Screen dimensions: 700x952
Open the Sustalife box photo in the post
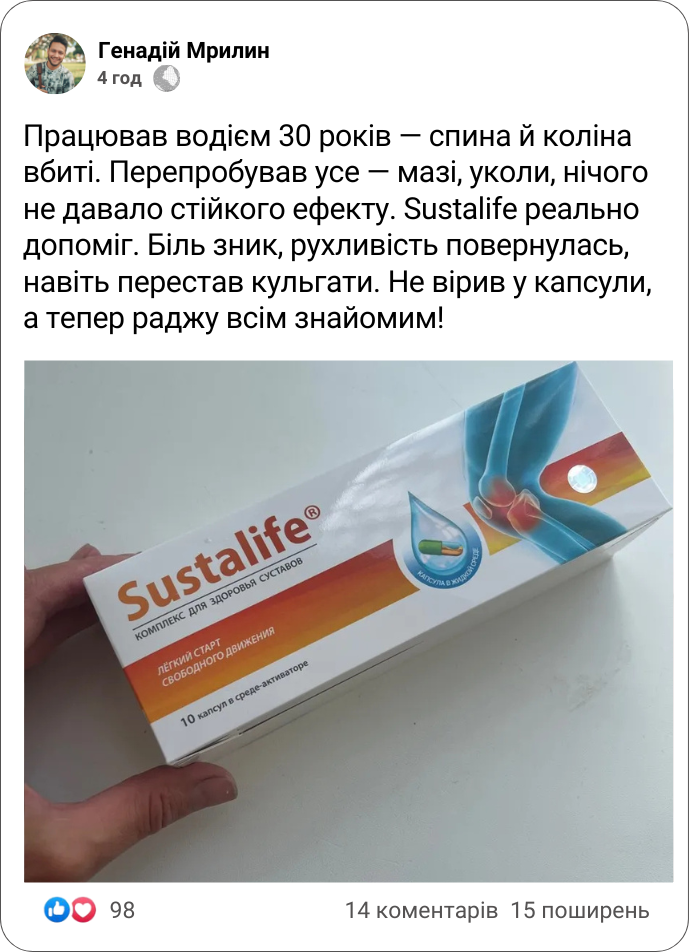pos(348,620)
